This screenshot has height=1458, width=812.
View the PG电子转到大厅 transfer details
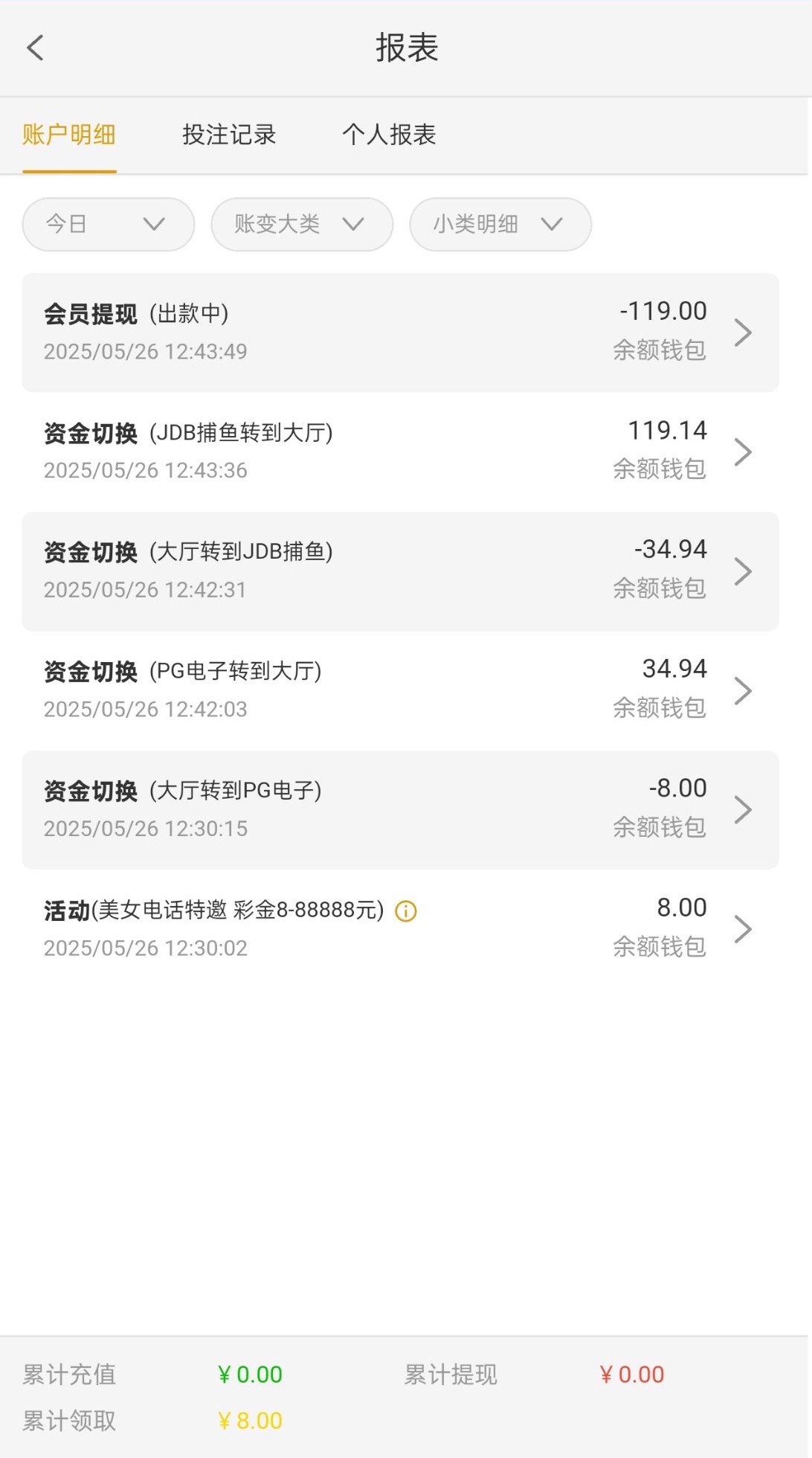tap(400, 690)
